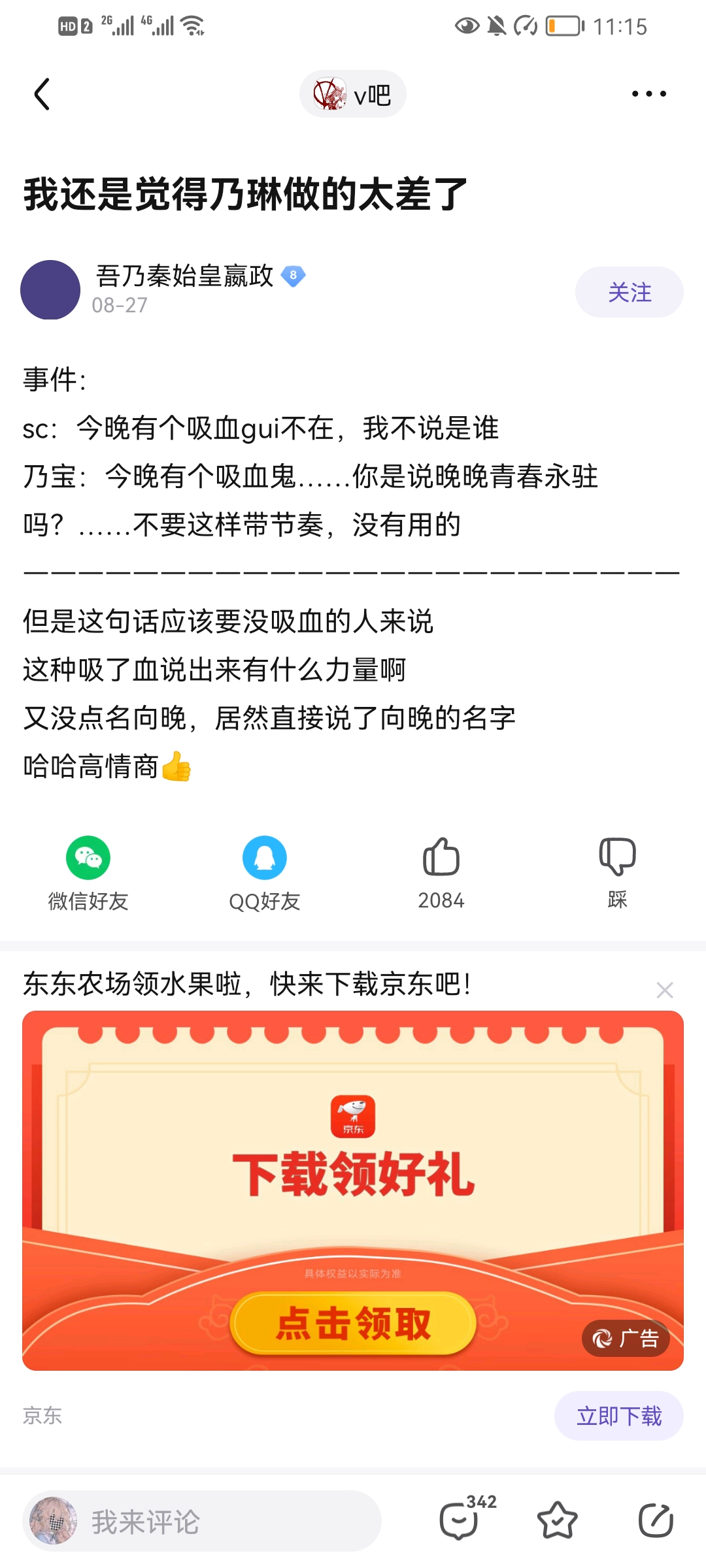Write a comment in 我来评论
The height and width of the screenshot is (1568, 706).
tap(203, 1521)
